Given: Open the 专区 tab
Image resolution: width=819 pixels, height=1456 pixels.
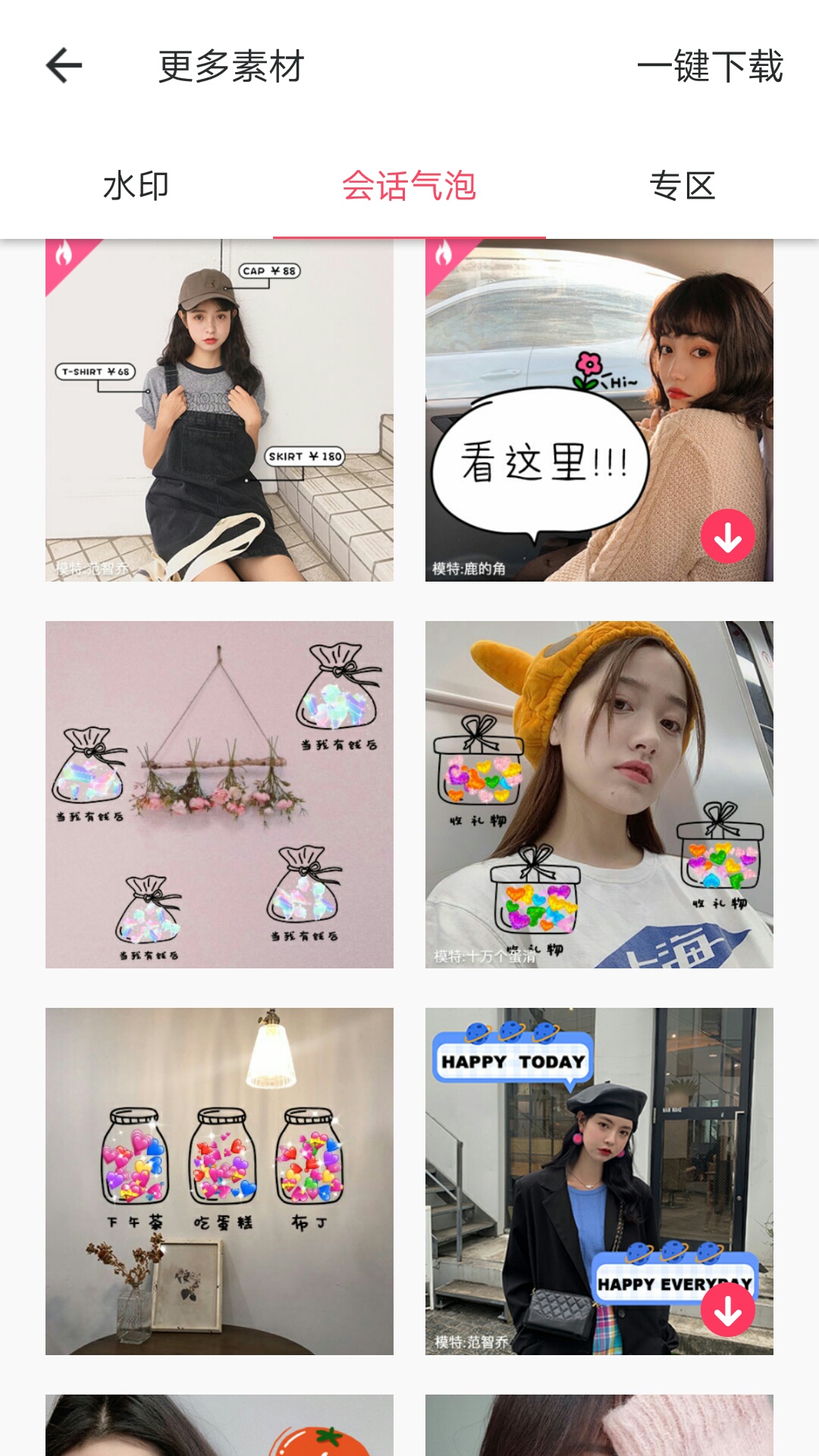Looking at the screenshot, I should click(x=682, y=187).
